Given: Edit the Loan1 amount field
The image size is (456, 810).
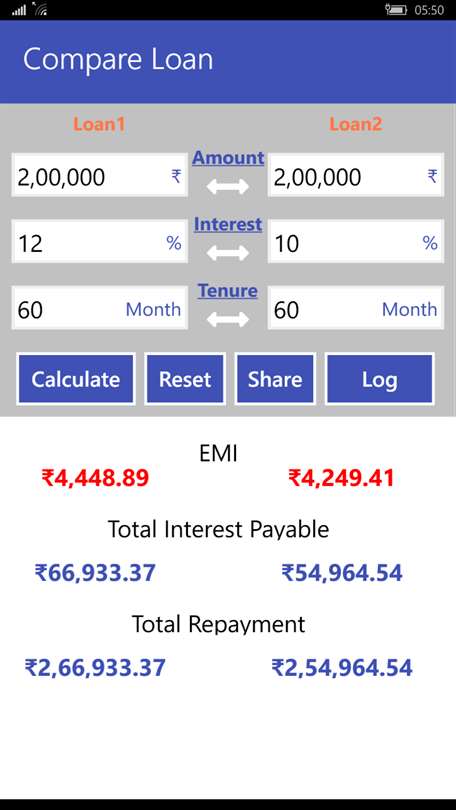Looking at the screenshot, I should (x=99, y=175).
